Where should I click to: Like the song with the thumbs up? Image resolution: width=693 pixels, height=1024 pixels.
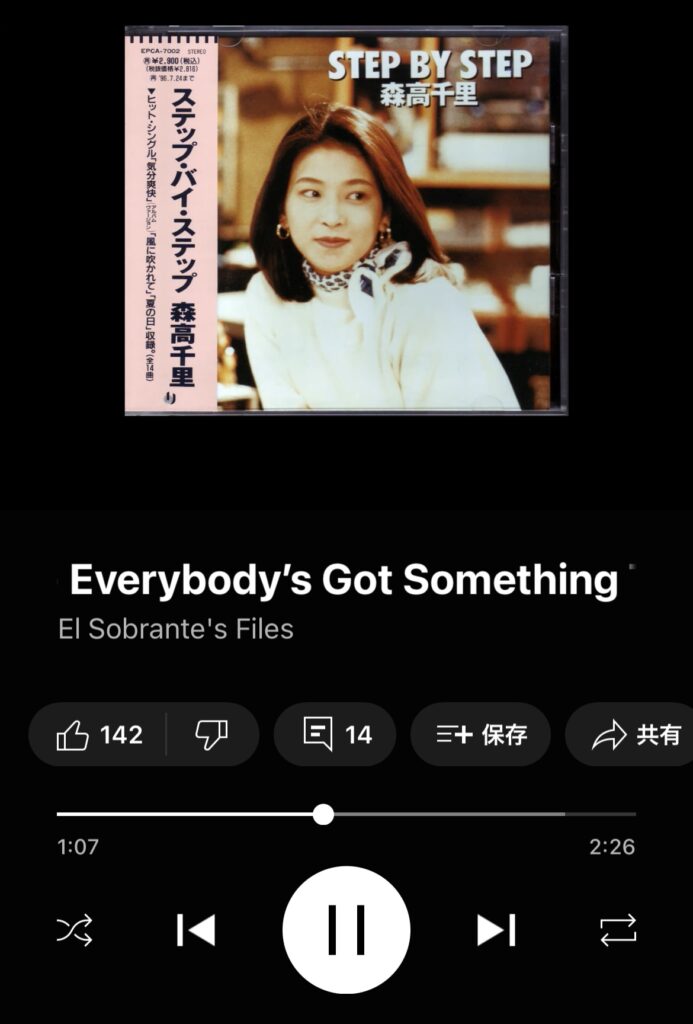(98, 735)
